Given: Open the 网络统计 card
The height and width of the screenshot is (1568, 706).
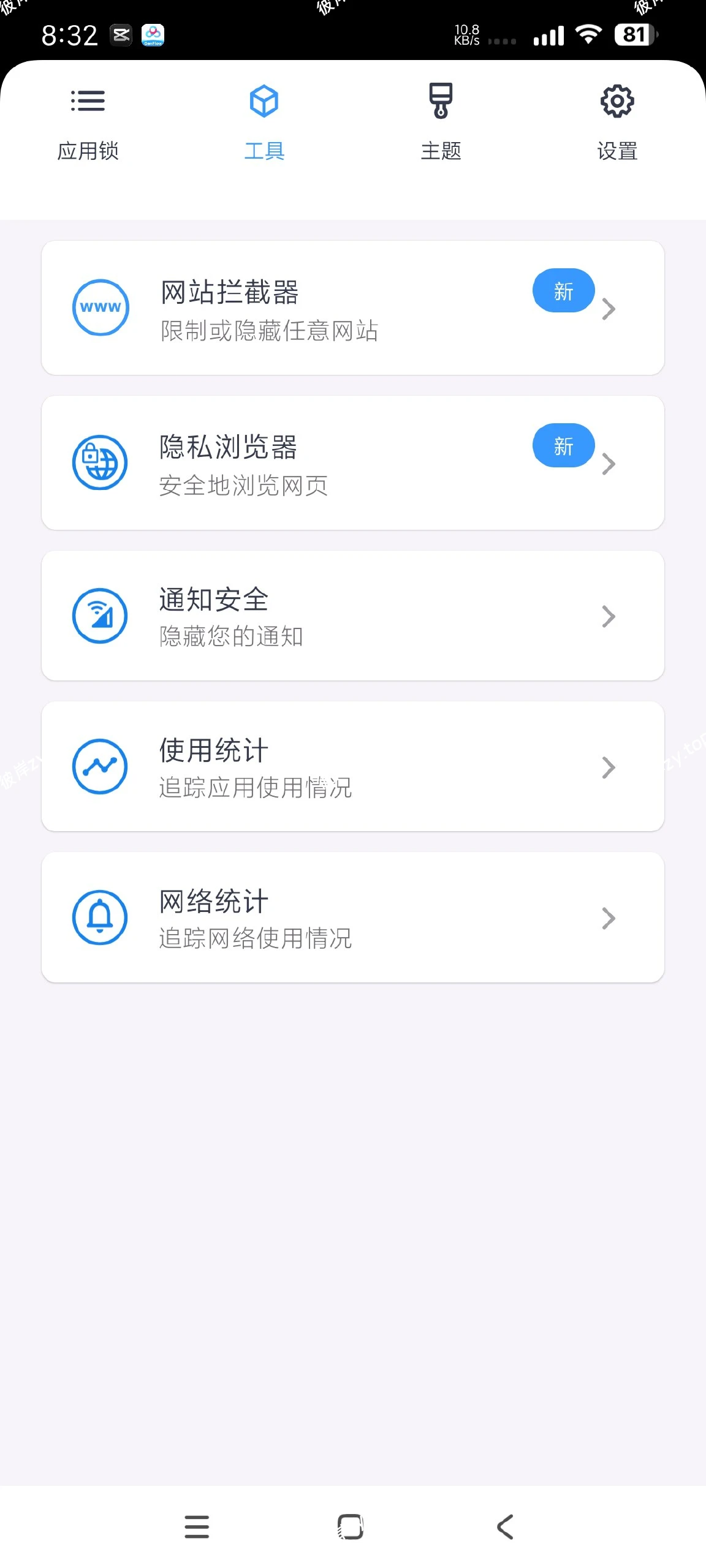Looking at the screenshot, I should coord(352,917).
